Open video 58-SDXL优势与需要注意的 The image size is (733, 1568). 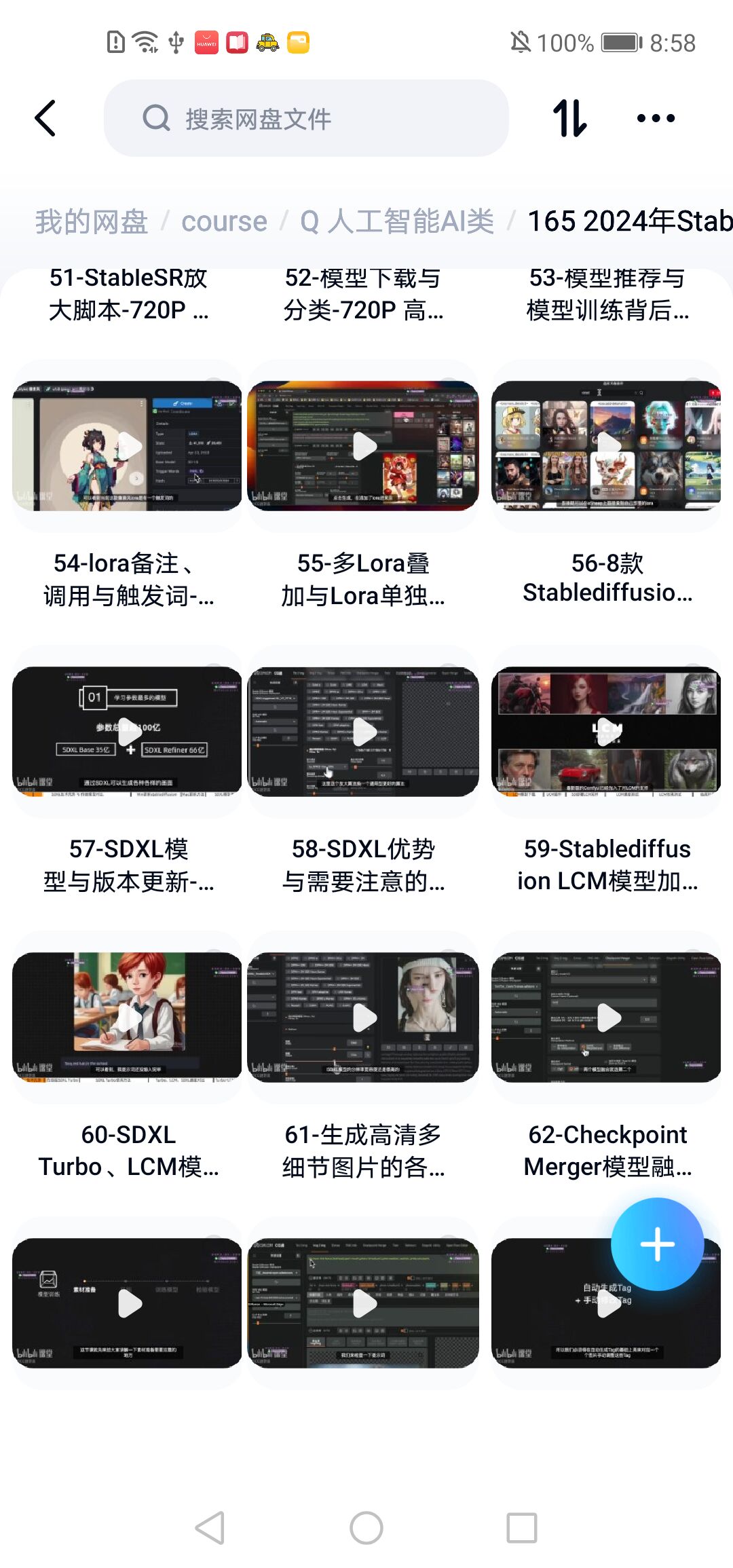pos(364,732)
